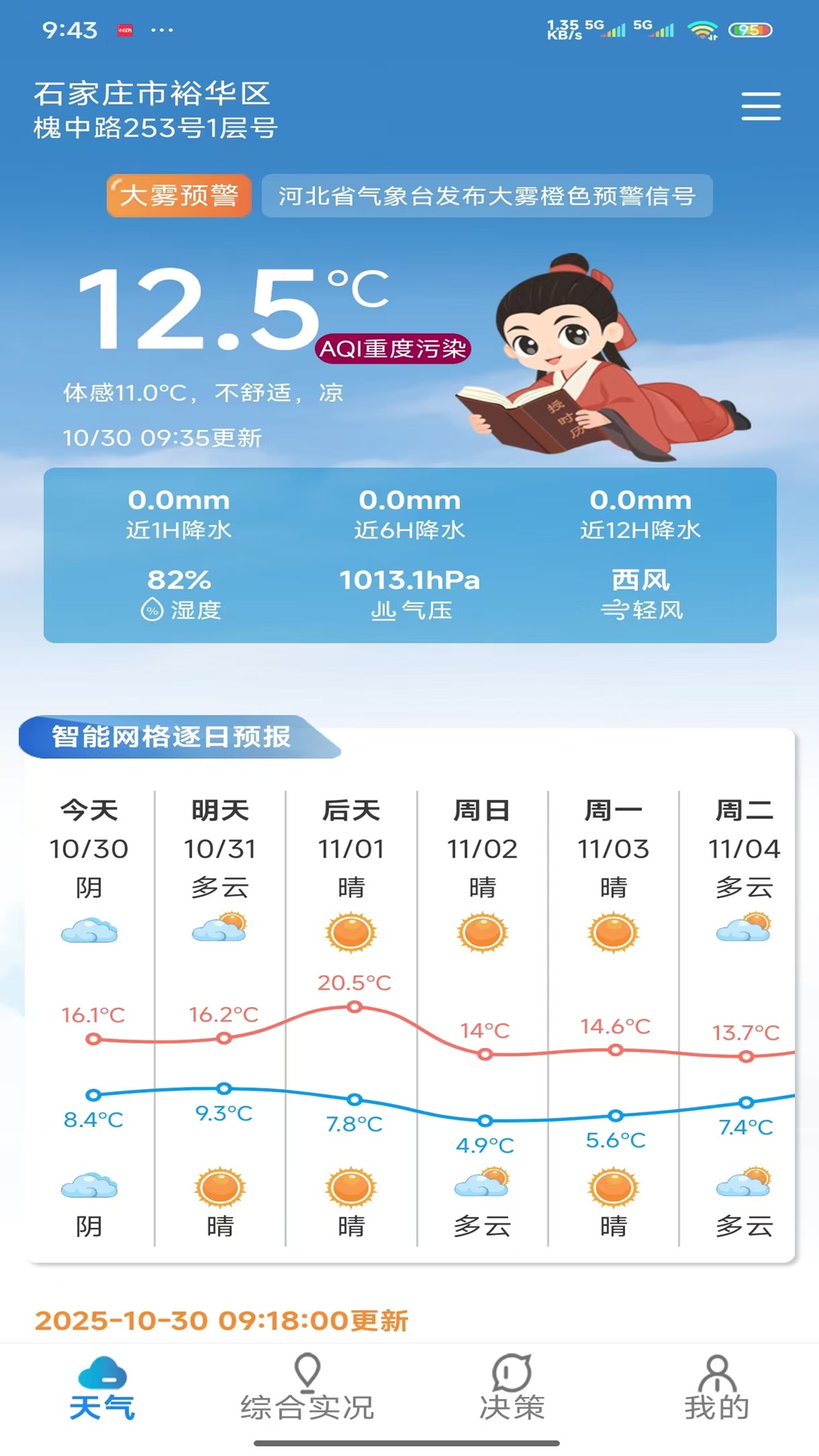Select the 今天 10/30 forecast column
The height and width of the screenshot is (1456, 819).
click(89, 1016)
